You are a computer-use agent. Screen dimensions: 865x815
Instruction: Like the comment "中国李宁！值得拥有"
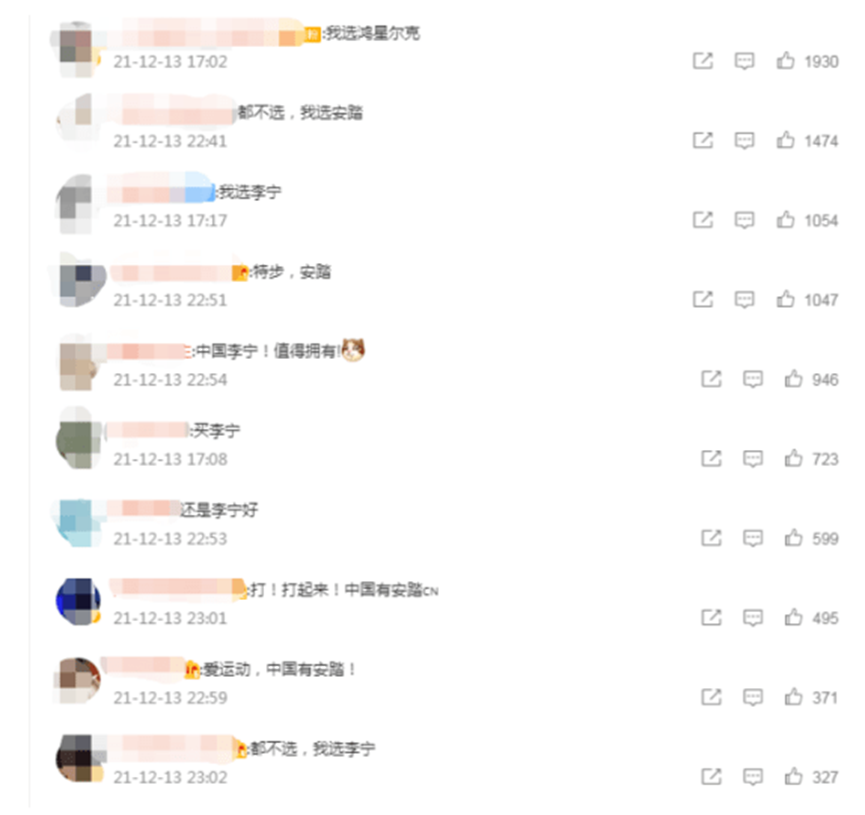coord(794,379)
